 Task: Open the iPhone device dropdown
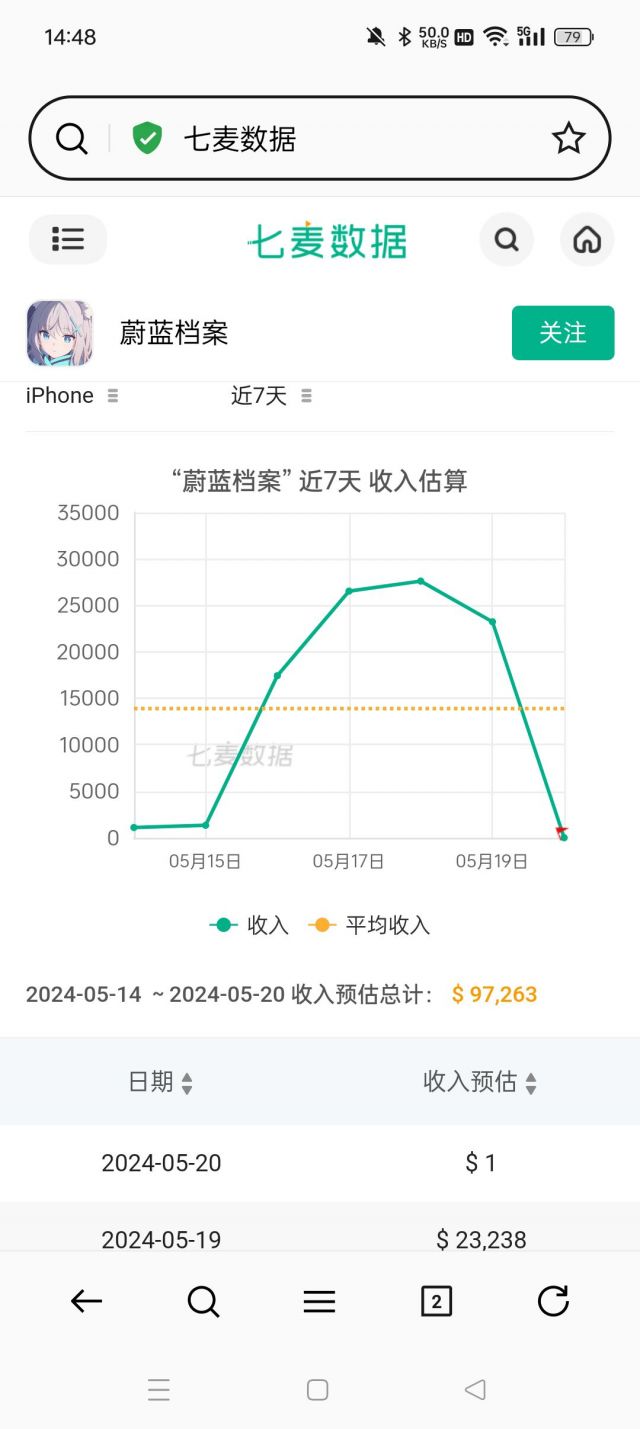72,396
